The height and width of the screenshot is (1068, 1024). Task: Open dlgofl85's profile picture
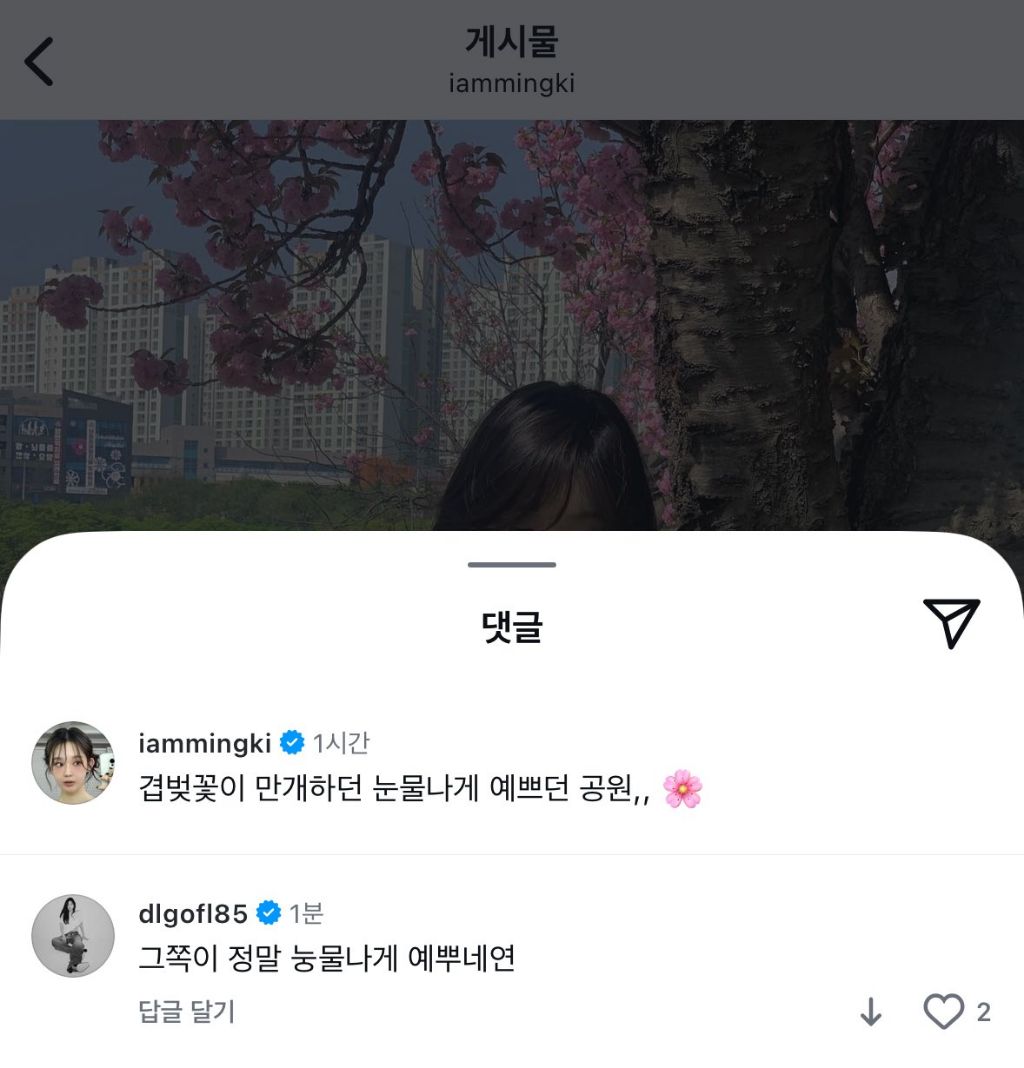[72, 936]
